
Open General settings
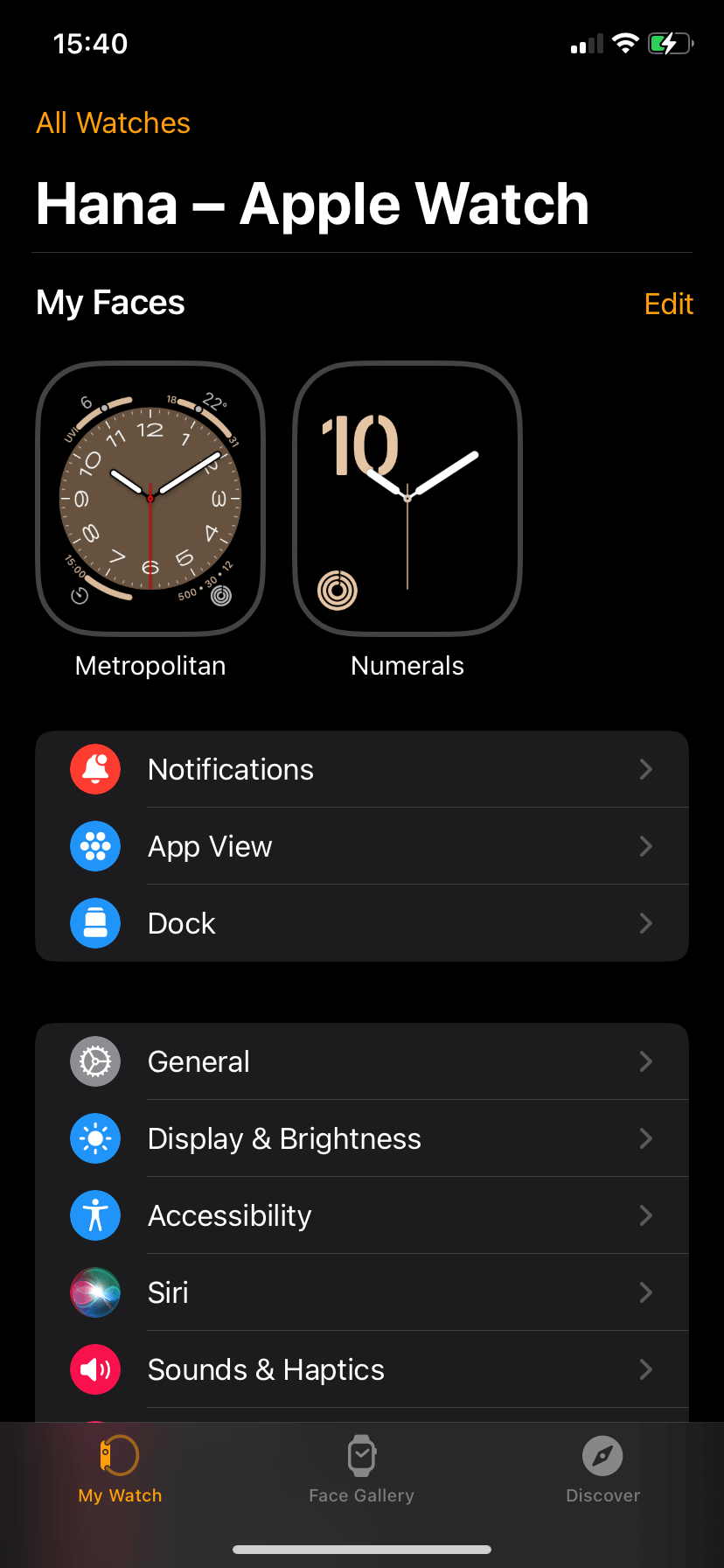point(362,1061)
